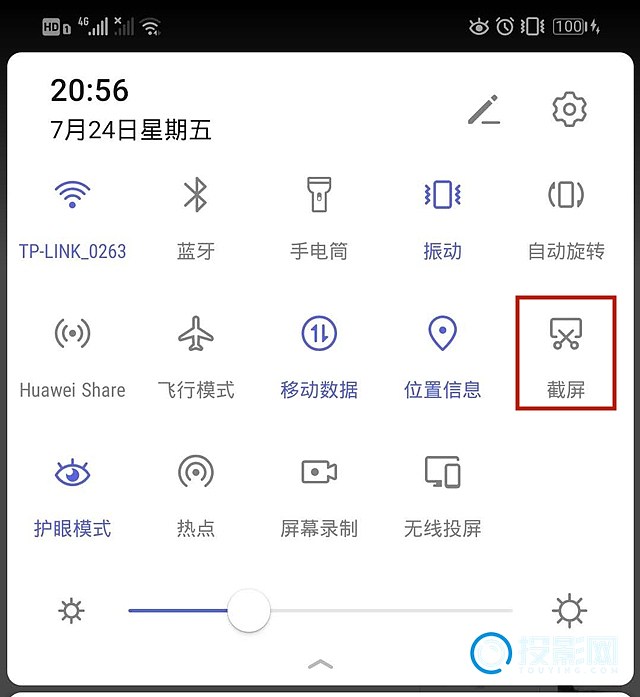The image size is (640, 697).
Task: Turn off 位置信息 location
Action: click(442, 335)
